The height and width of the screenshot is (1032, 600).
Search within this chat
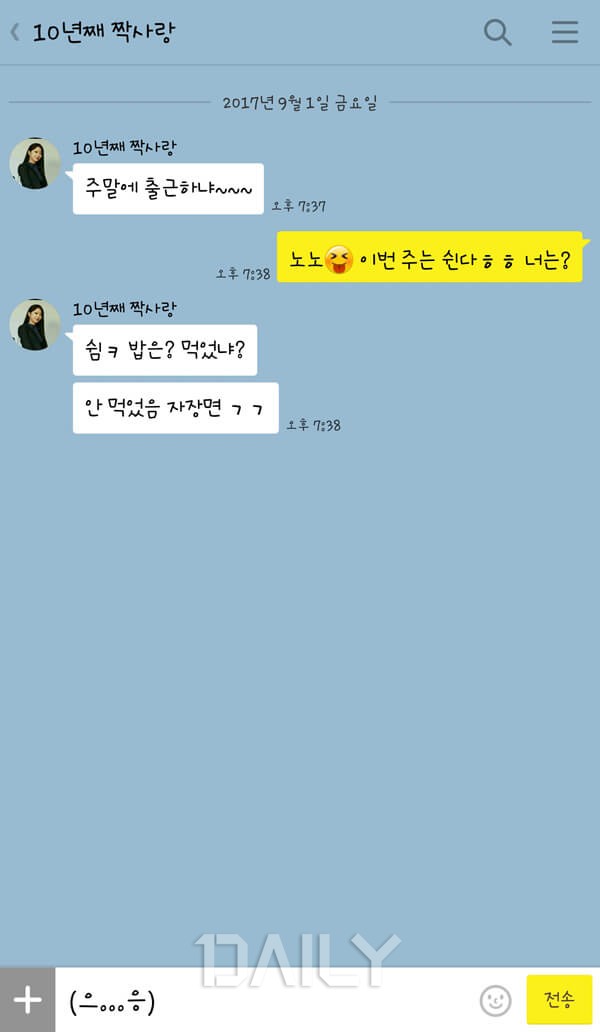(x=497, y=32)
